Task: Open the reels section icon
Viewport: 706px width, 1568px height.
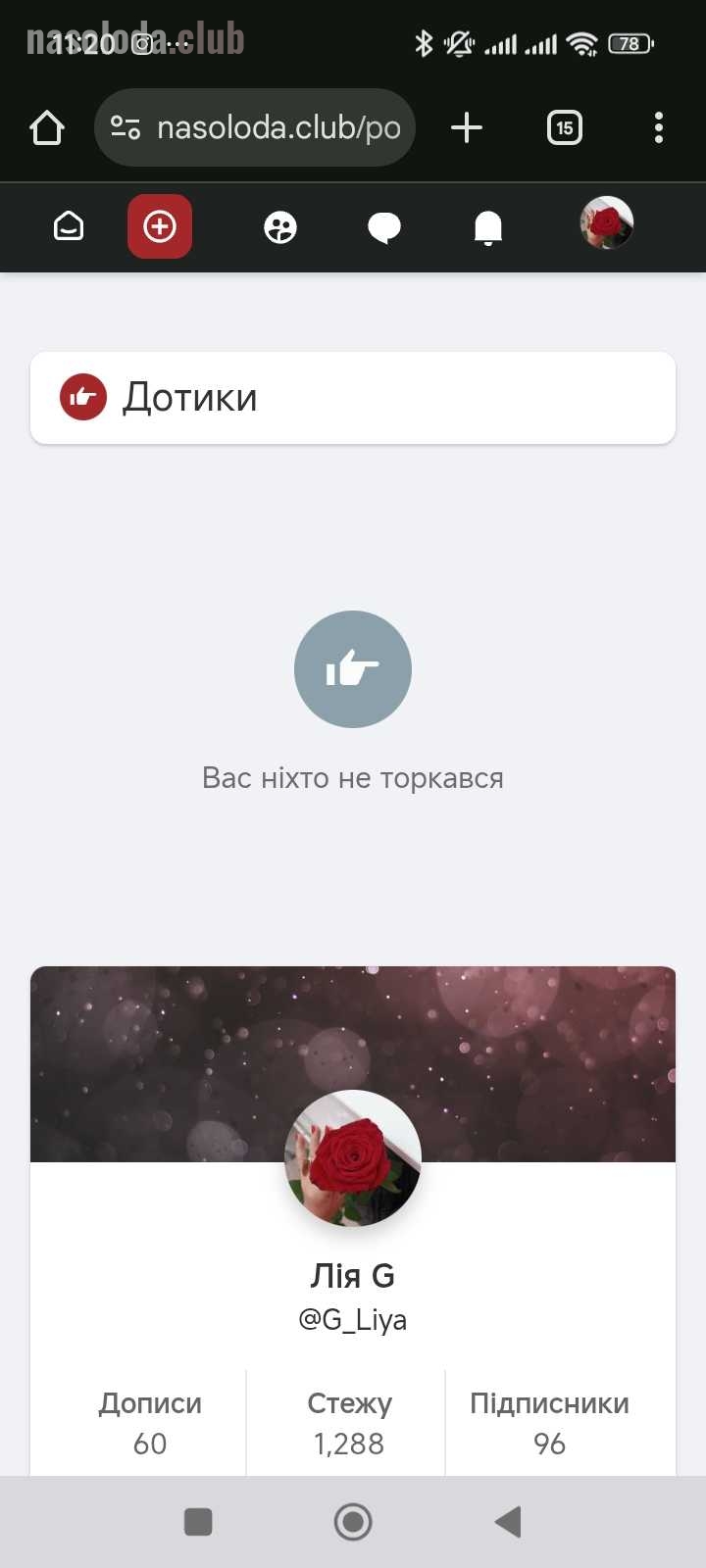Action: coord(279,226)
